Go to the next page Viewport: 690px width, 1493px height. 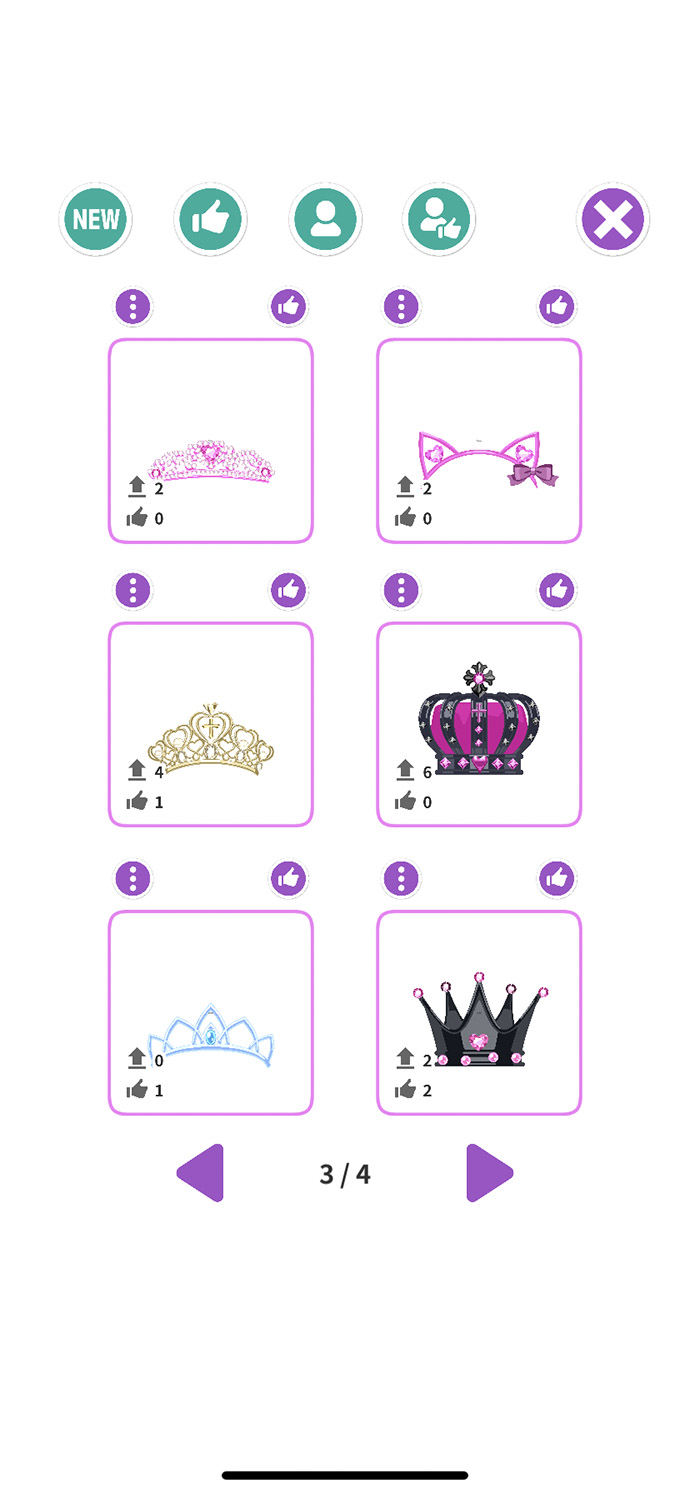[x=489, y=1173]
